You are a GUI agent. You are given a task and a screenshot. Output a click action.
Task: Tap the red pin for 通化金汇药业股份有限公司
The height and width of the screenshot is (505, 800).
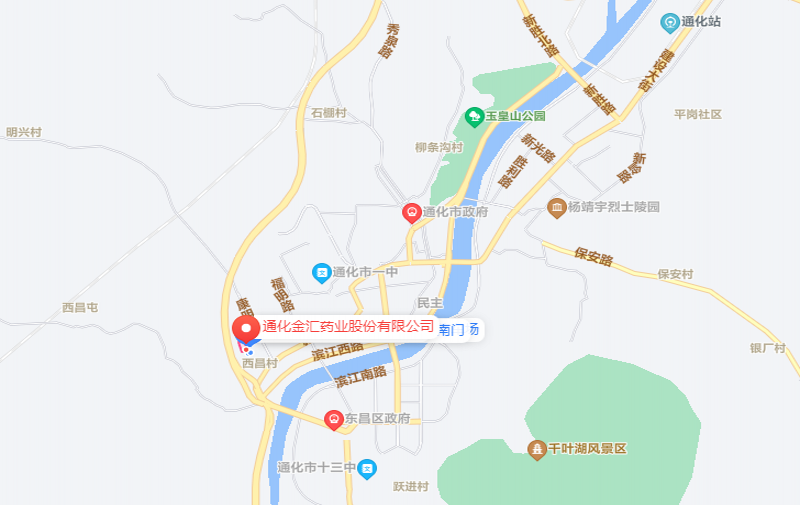[x=243, y=328]
